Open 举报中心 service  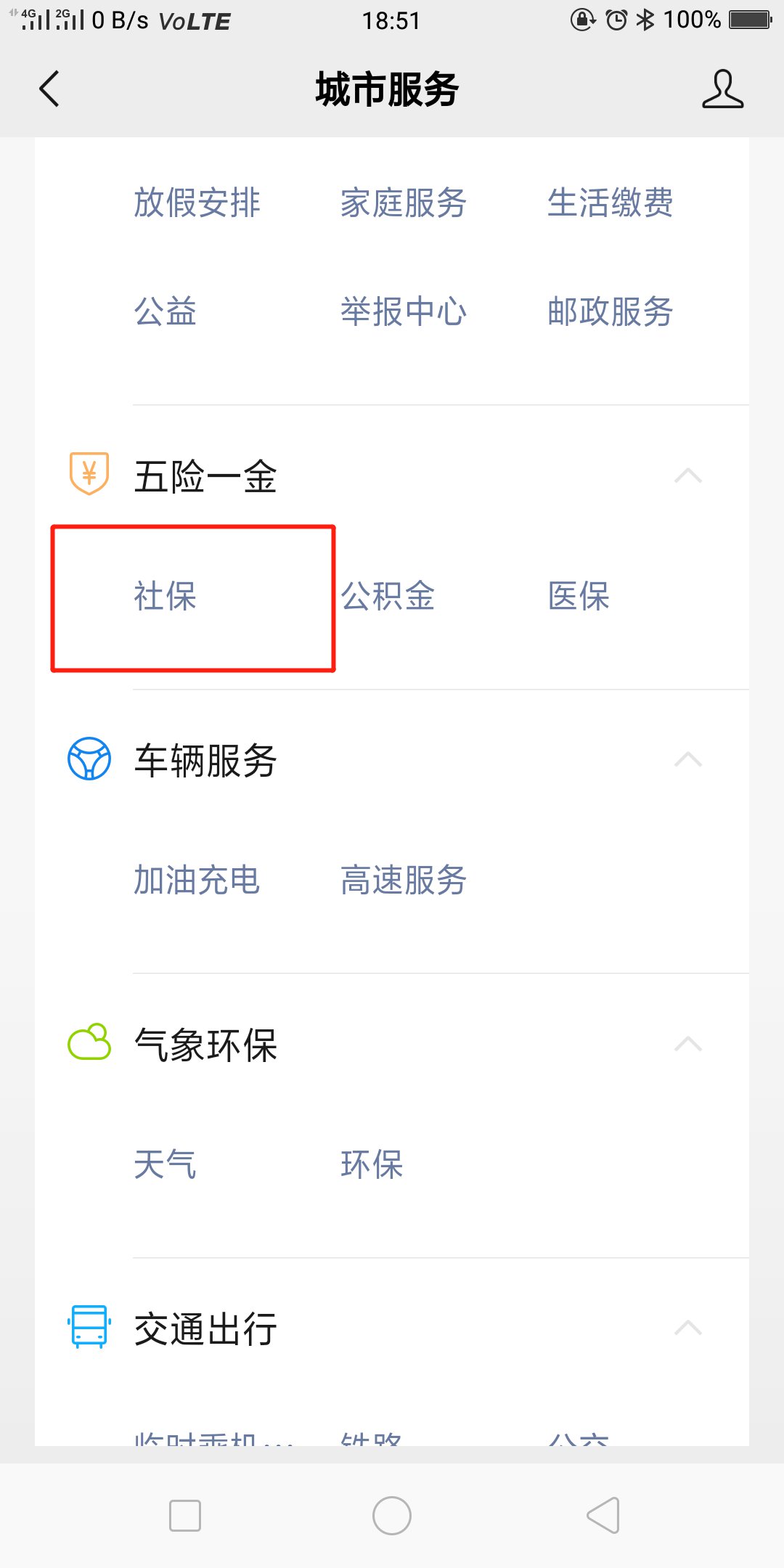coord(403,311)
